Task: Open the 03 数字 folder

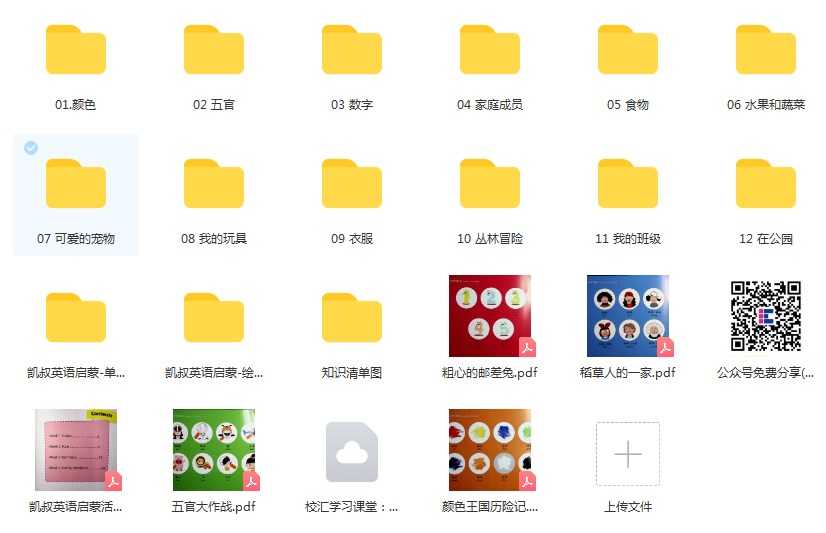Action: [x=352, y=51]
